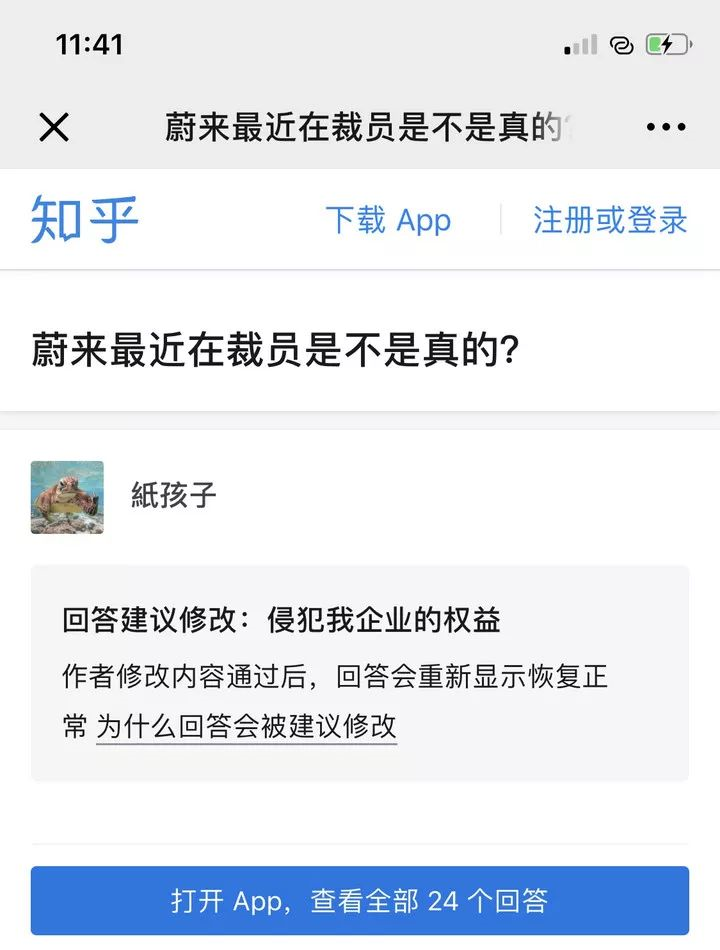Open the three-dot overflow menu

(666, 127)
